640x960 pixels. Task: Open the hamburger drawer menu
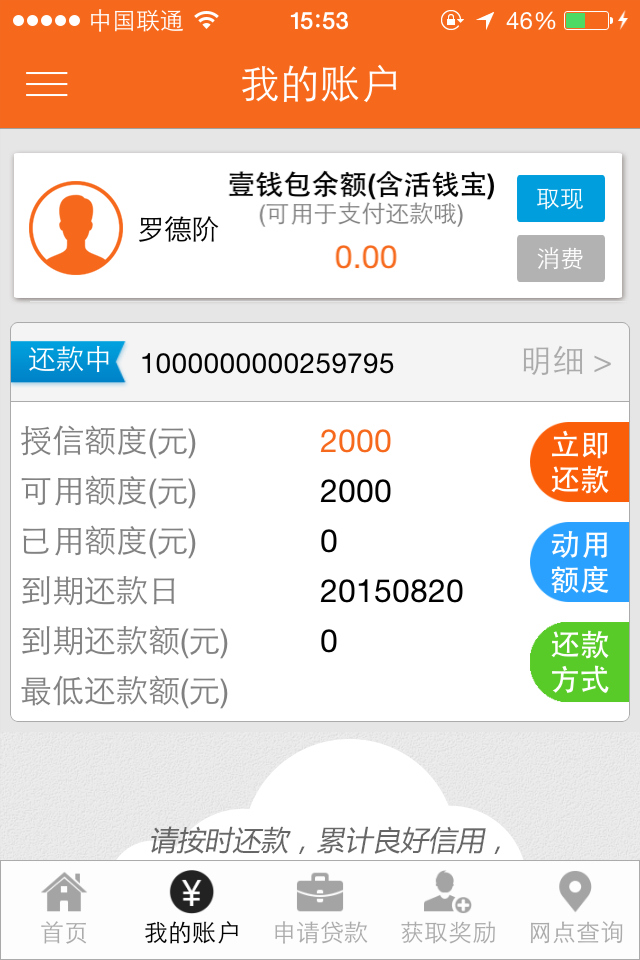(x=47, y=85)
